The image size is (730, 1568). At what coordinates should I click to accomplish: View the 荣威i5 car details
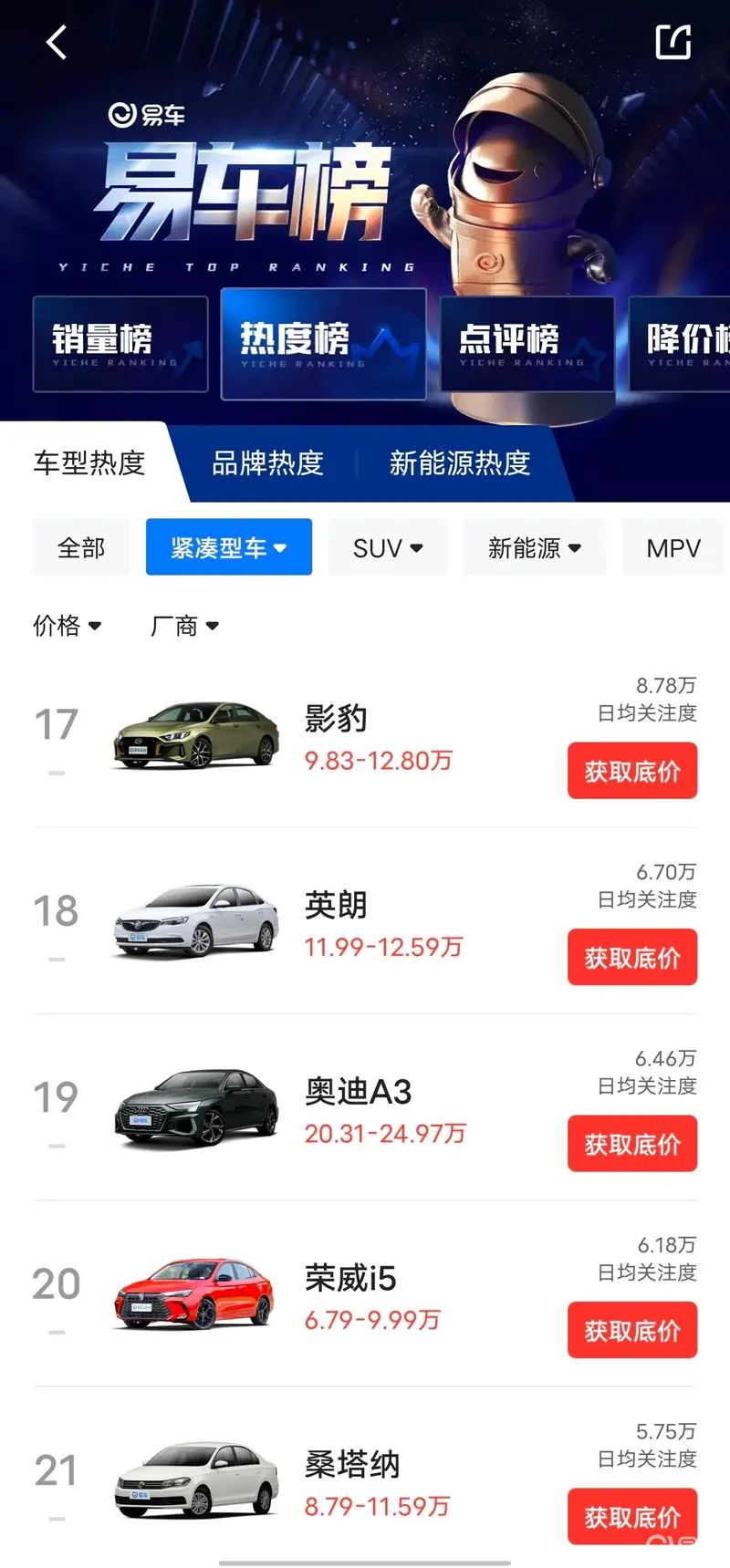coord(350,1279)
